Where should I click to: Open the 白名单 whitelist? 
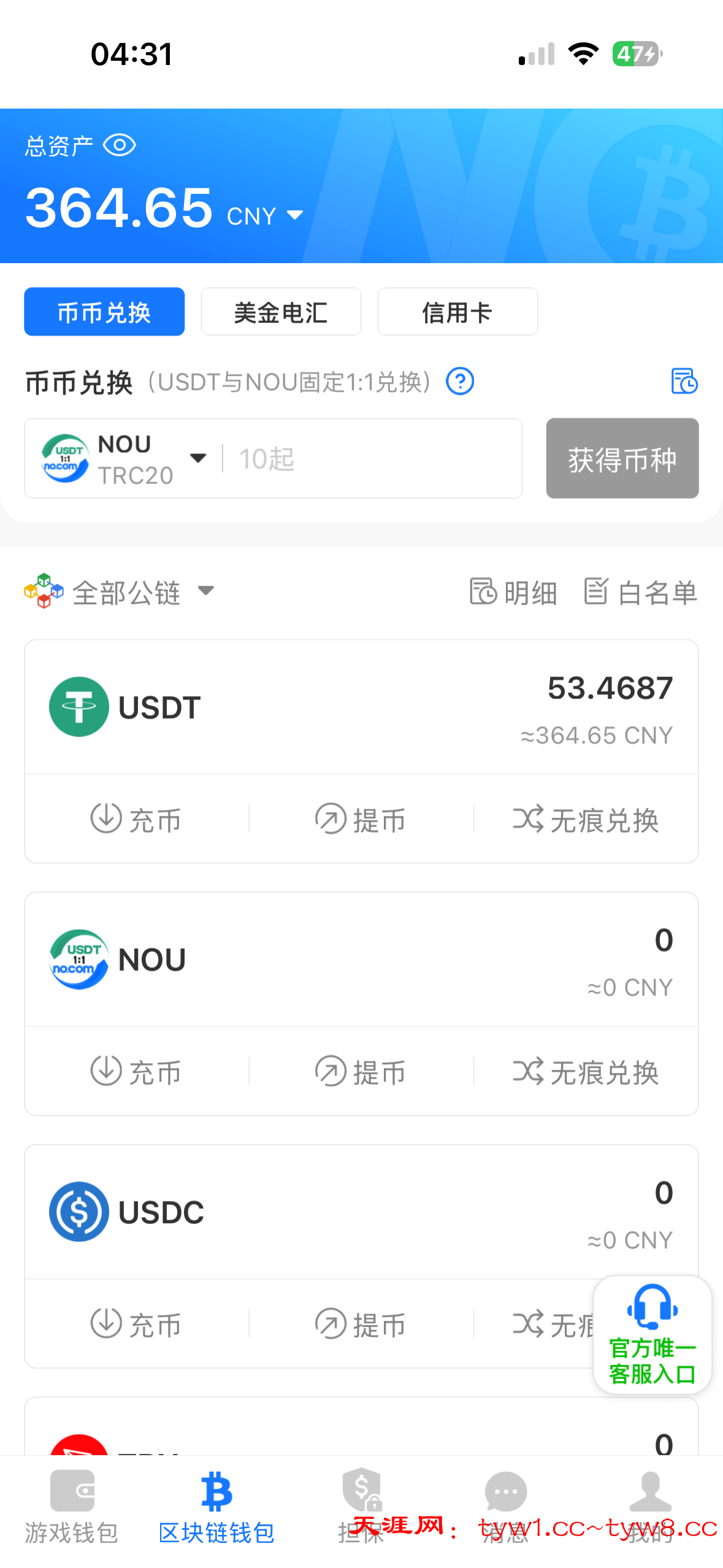[640, 592]
